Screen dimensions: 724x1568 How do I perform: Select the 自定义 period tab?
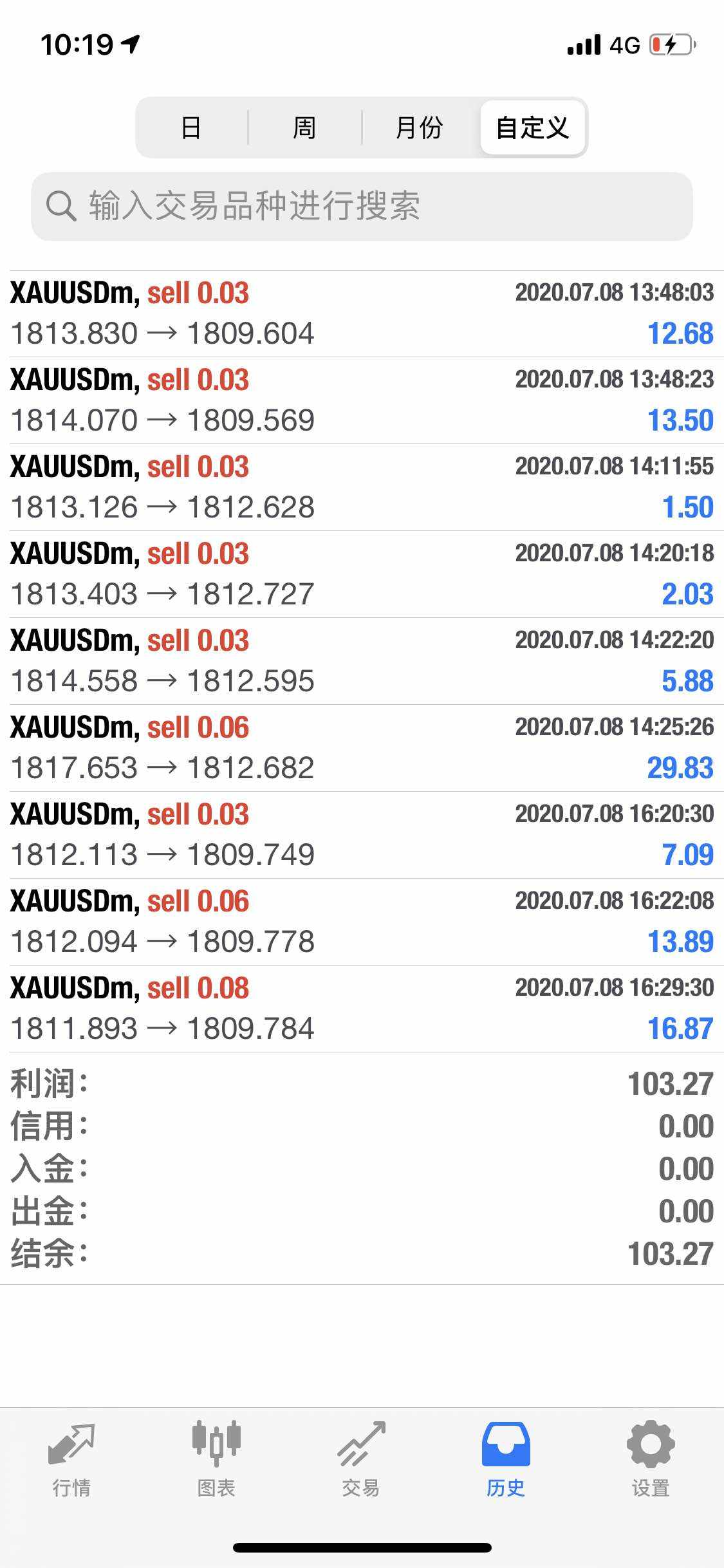tap(532, 127)
